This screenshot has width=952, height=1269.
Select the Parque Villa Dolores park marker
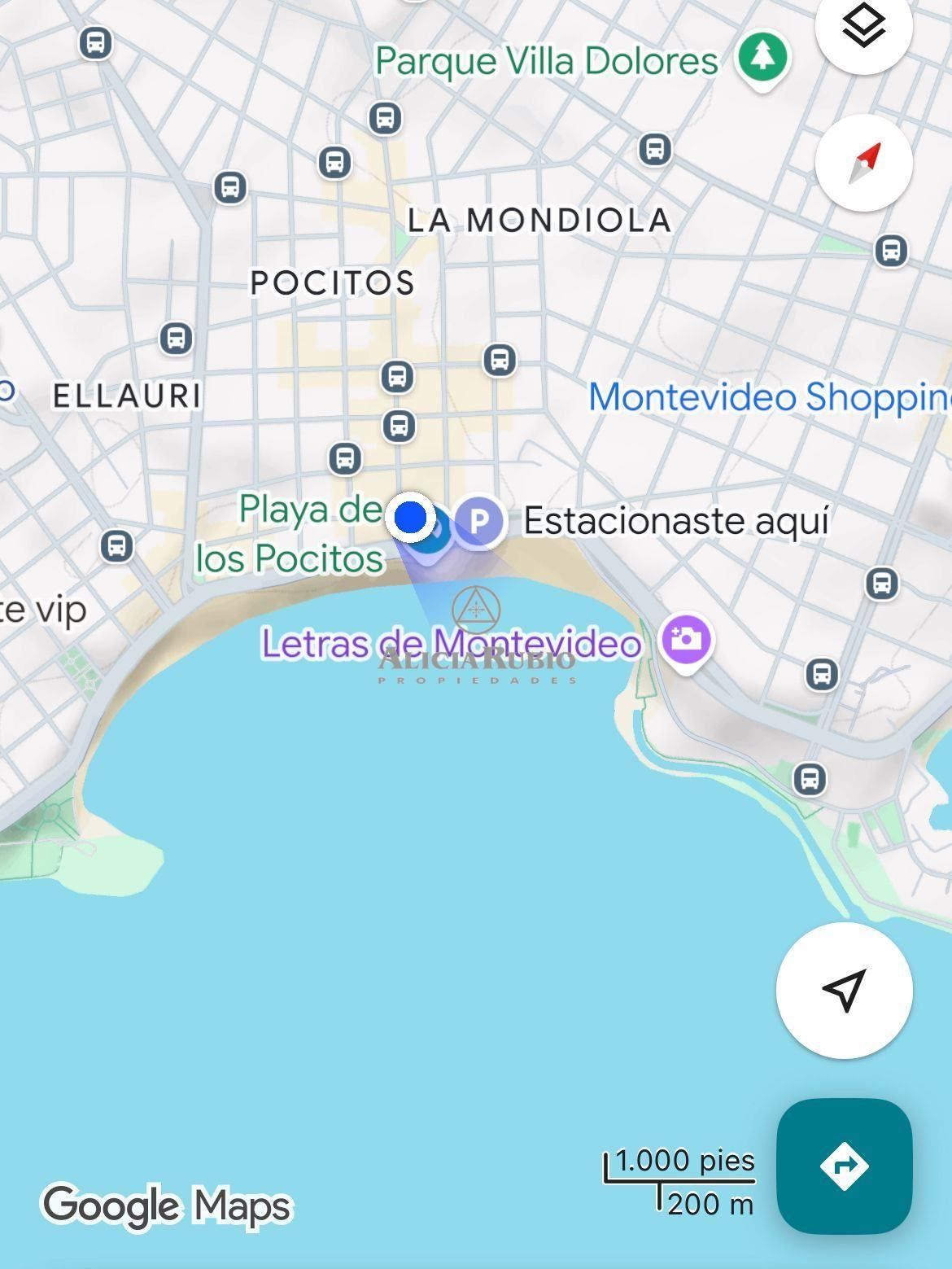click(x=762, y=58)
